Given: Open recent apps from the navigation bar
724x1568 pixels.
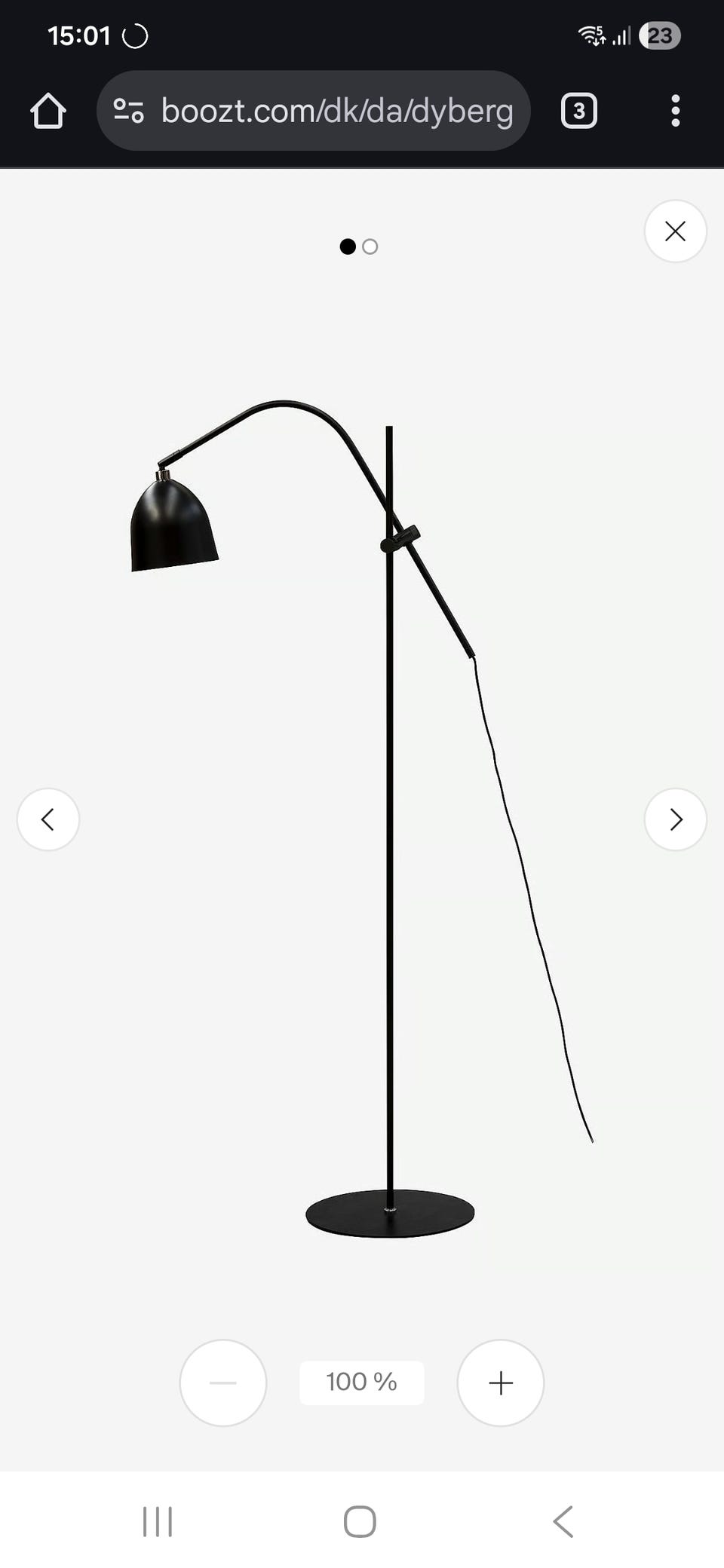Looking at the screenshot, I should tap(158, 1521).
